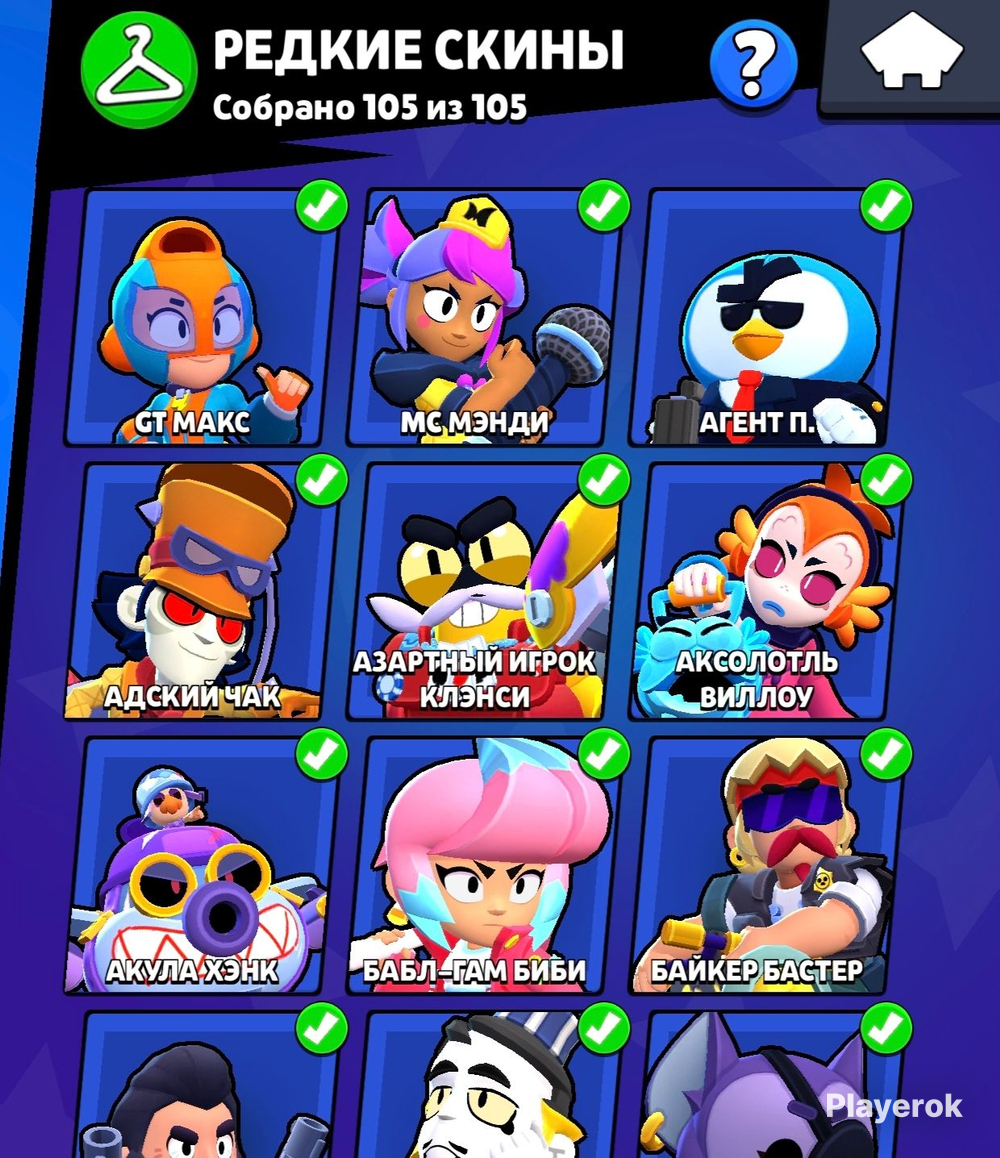View the Агент П. skin
Image resolution: width=1000 pixels, height=1158 pixels.
[765, 318]
